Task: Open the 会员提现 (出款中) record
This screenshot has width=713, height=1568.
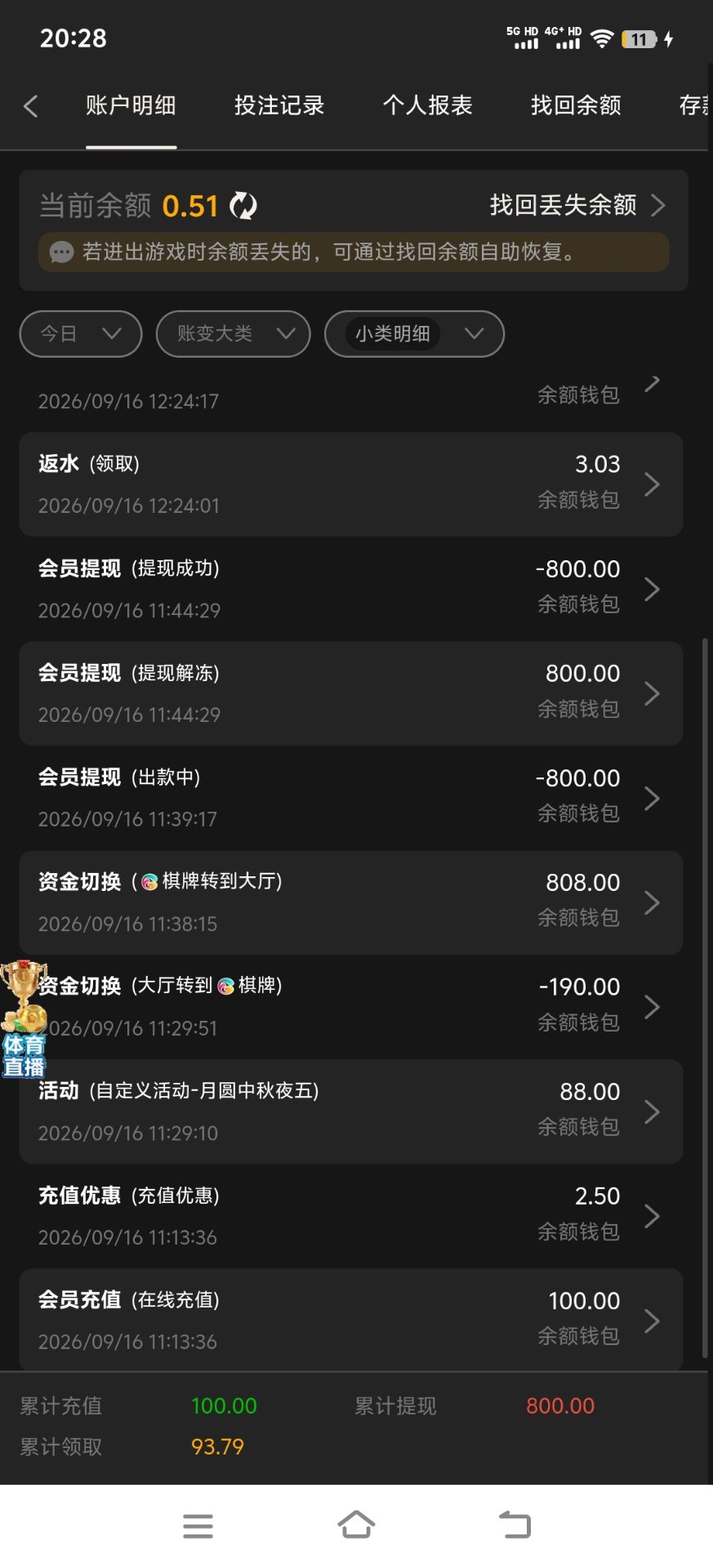Action: coord(351,798)
